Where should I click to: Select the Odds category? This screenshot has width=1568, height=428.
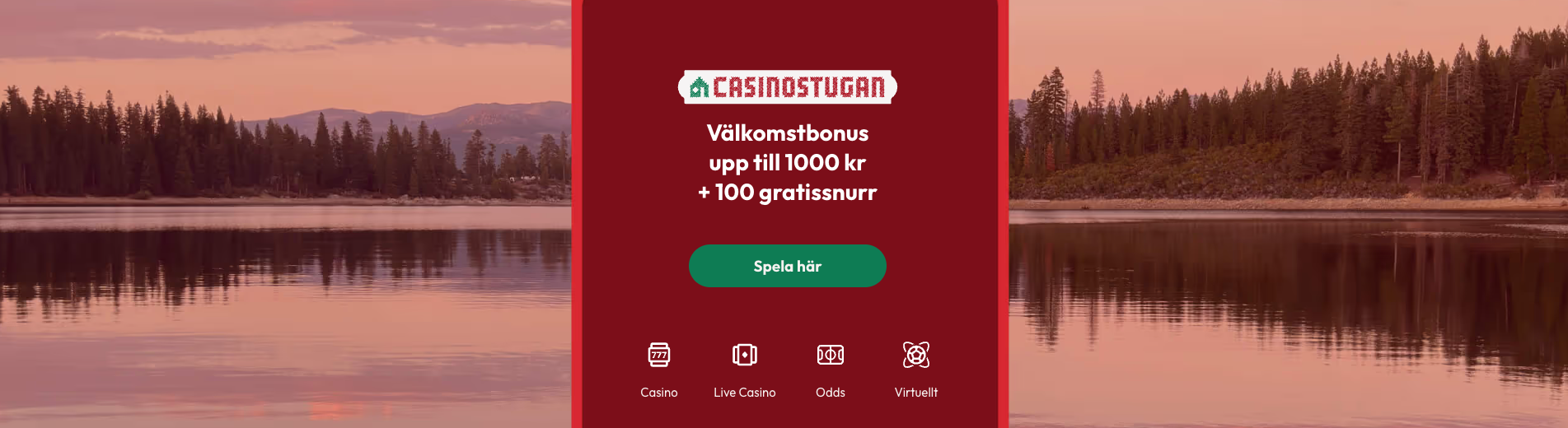point(830,369)
